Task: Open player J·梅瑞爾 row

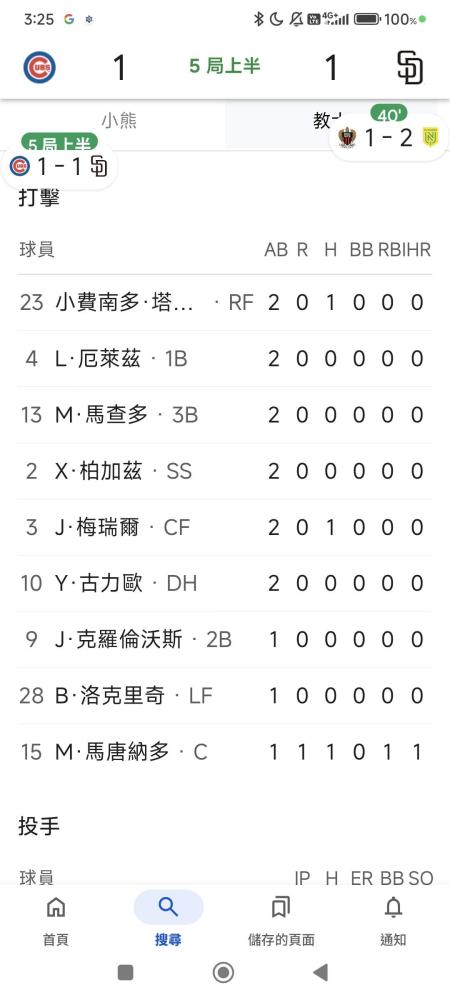Action: 224,527
